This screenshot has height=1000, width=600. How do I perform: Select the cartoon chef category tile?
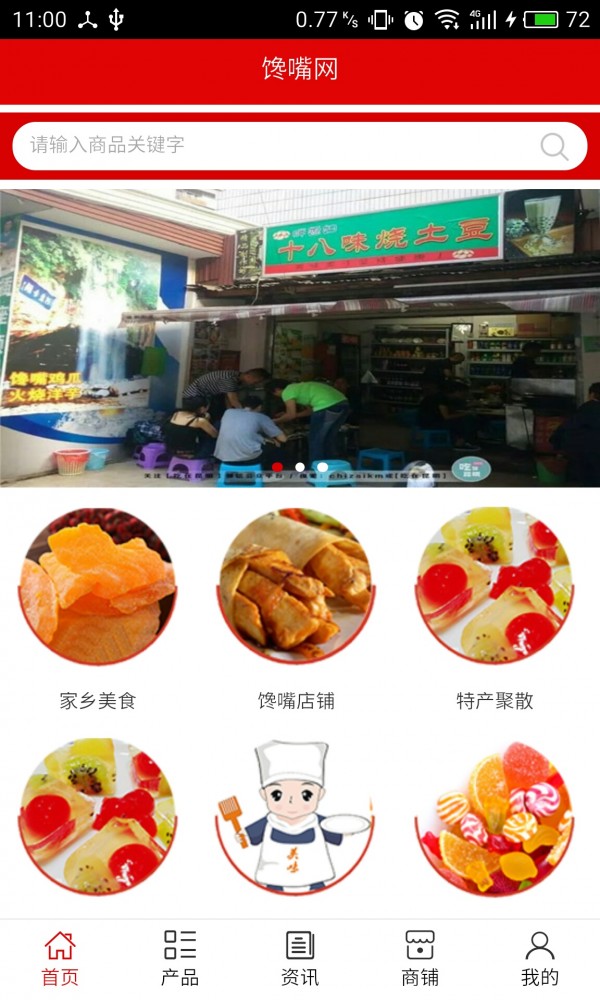pyautogui.click(x=296, y=817)
